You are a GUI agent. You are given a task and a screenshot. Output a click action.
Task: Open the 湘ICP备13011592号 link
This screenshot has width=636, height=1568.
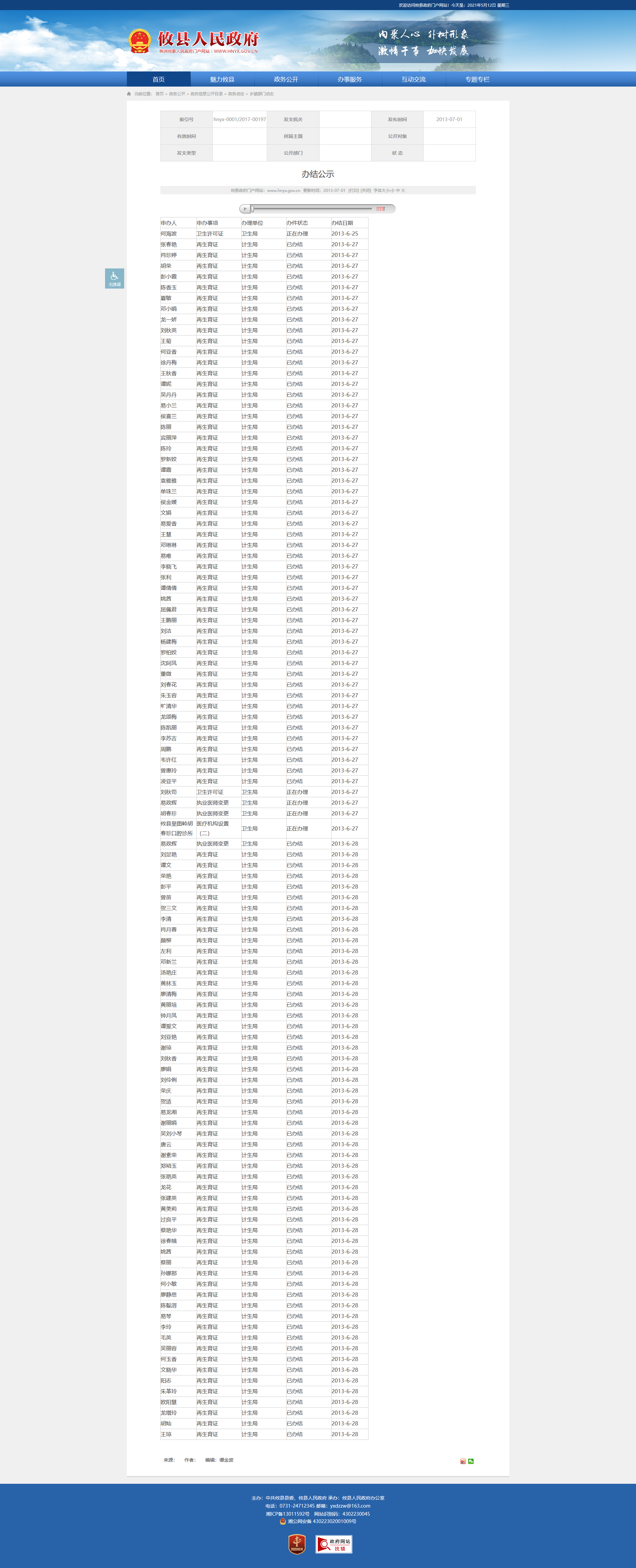287,1514
